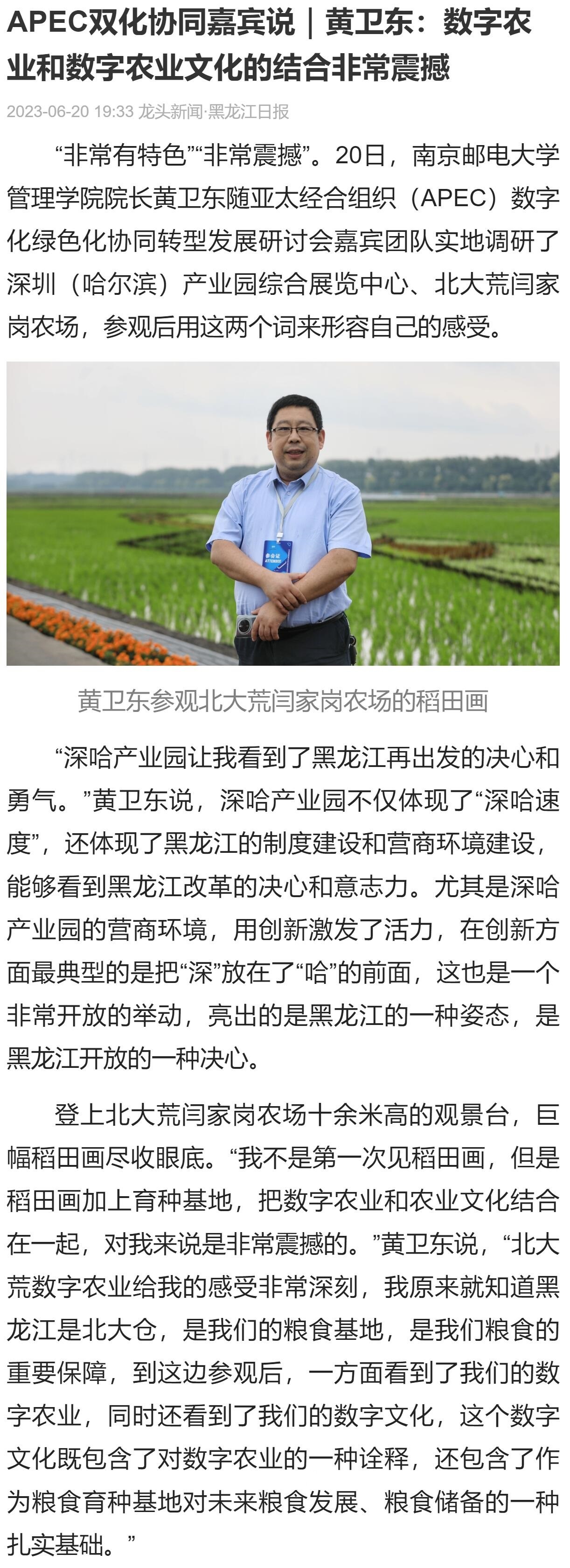Screen dimensions: 570x1568
Task: Open the photo of 黄卫东 at the rice field
Action: pos(283,513)
